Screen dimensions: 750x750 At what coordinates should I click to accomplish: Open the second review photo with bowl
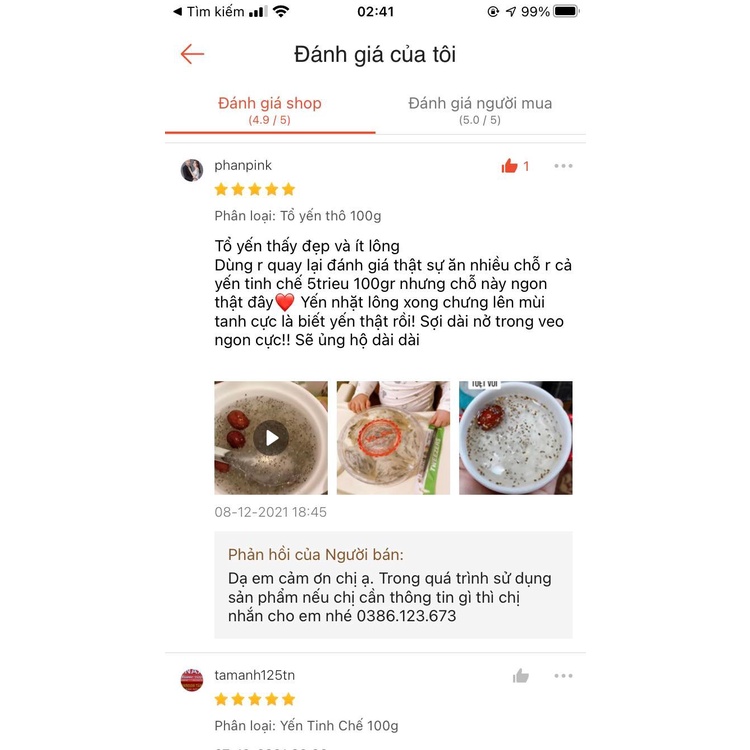(x=393, y=437)
